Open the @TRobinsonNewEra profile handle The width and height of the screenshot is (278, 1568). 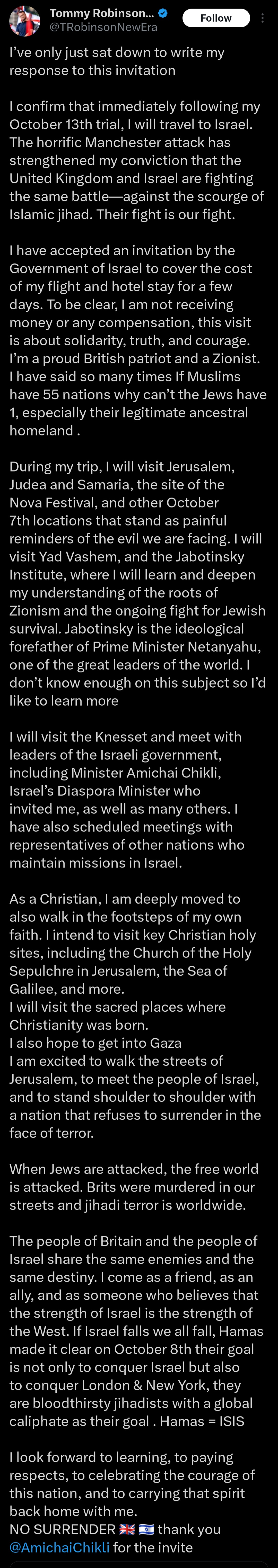tap(103, 27)
